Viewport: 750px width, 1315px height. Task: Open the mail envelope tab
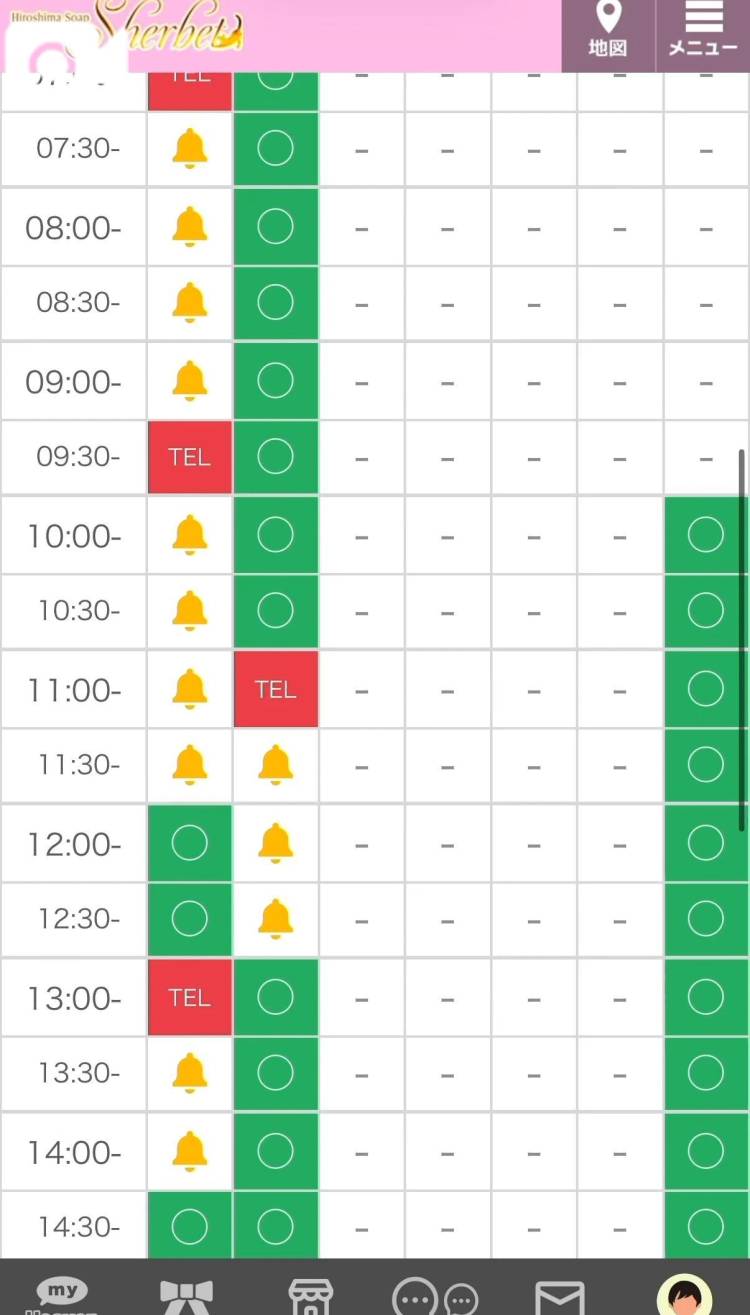[x=560, y=1296]
